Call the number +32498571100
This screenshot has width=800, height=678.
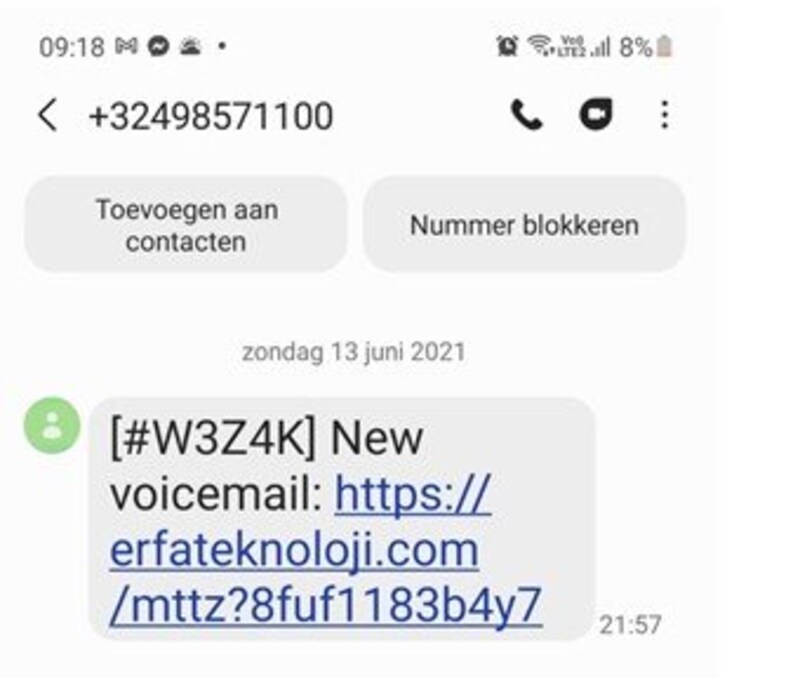(x=527, y=116)
